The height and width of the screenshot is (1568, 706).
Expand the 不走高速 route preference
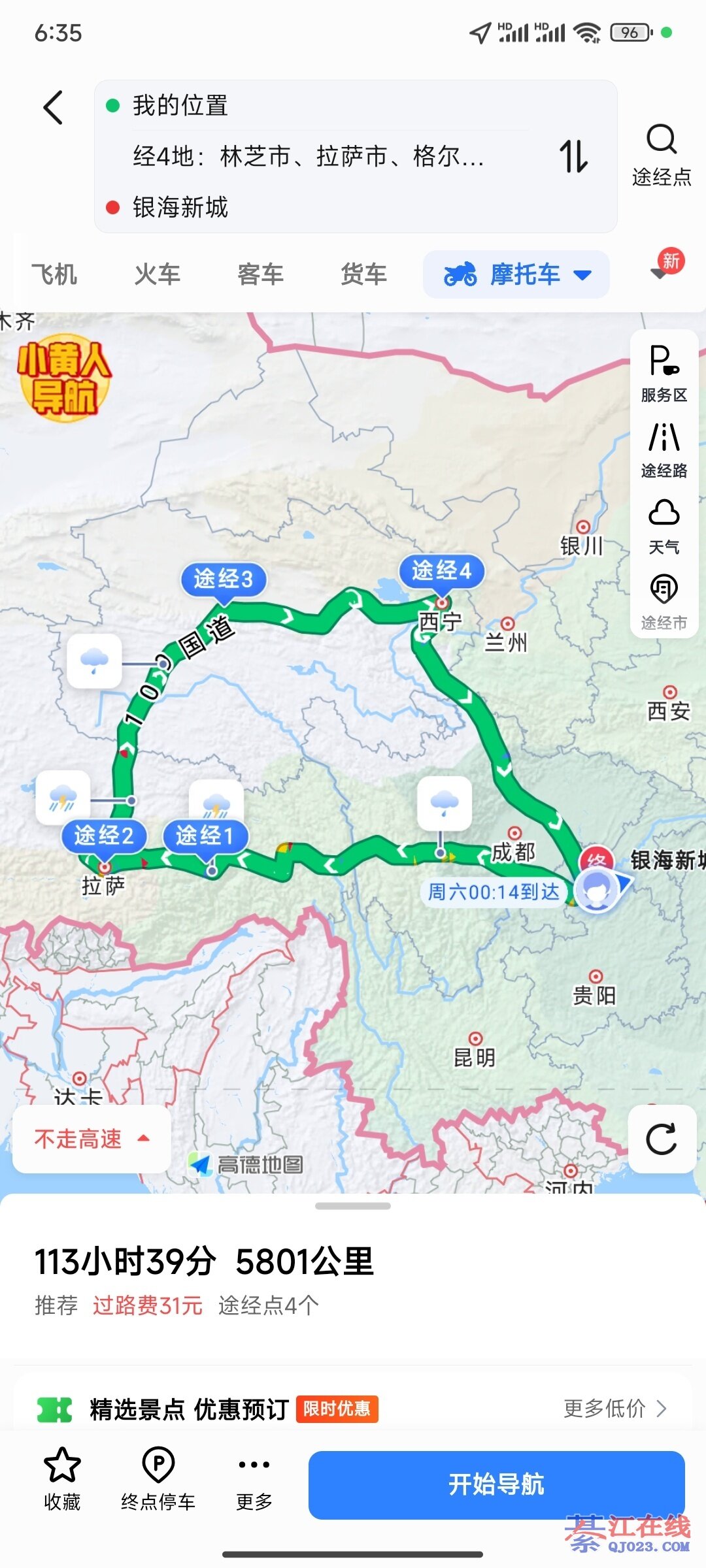(92, 1139)
